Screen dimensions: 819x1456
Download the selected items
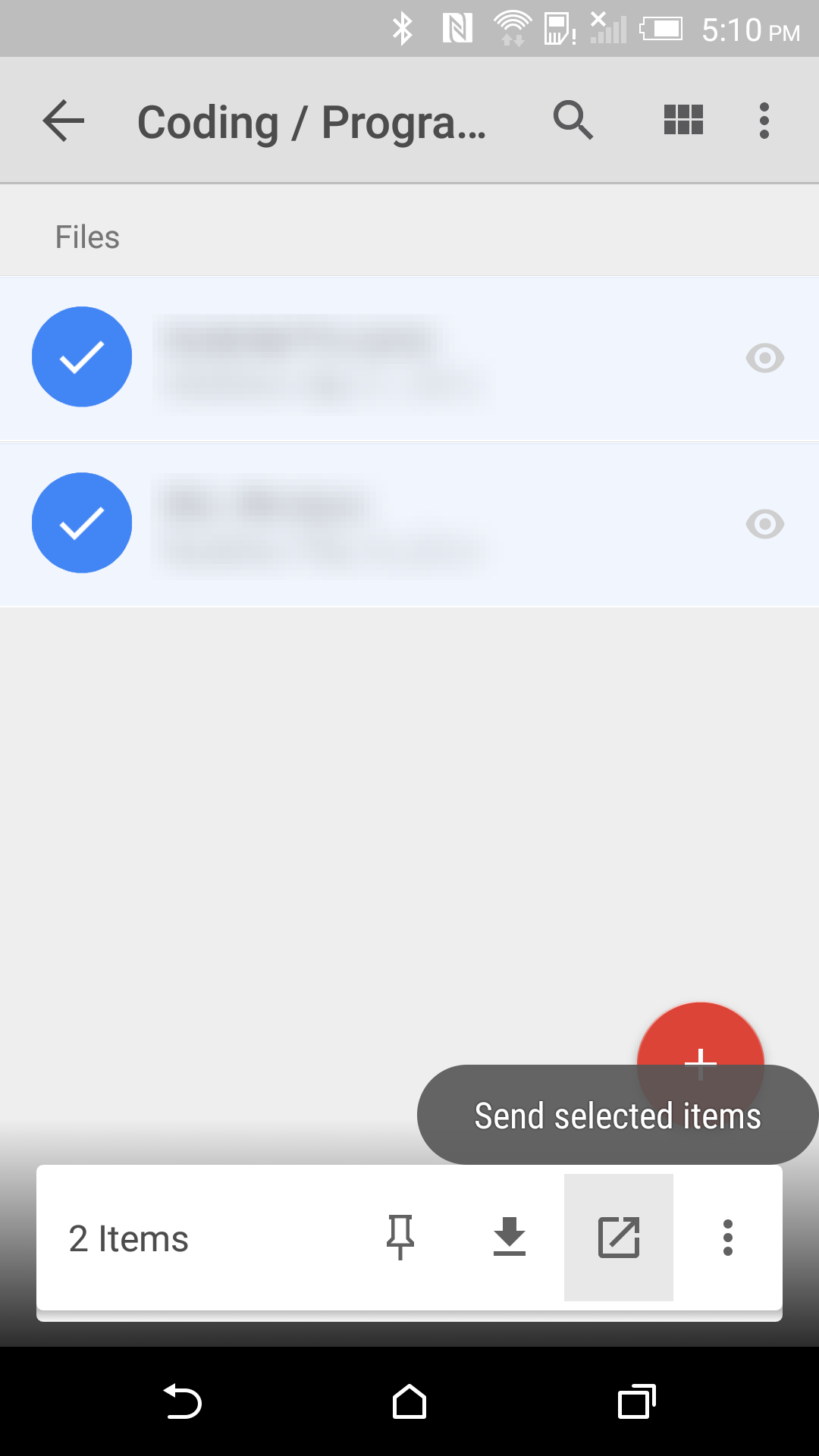click(510, 1237)
